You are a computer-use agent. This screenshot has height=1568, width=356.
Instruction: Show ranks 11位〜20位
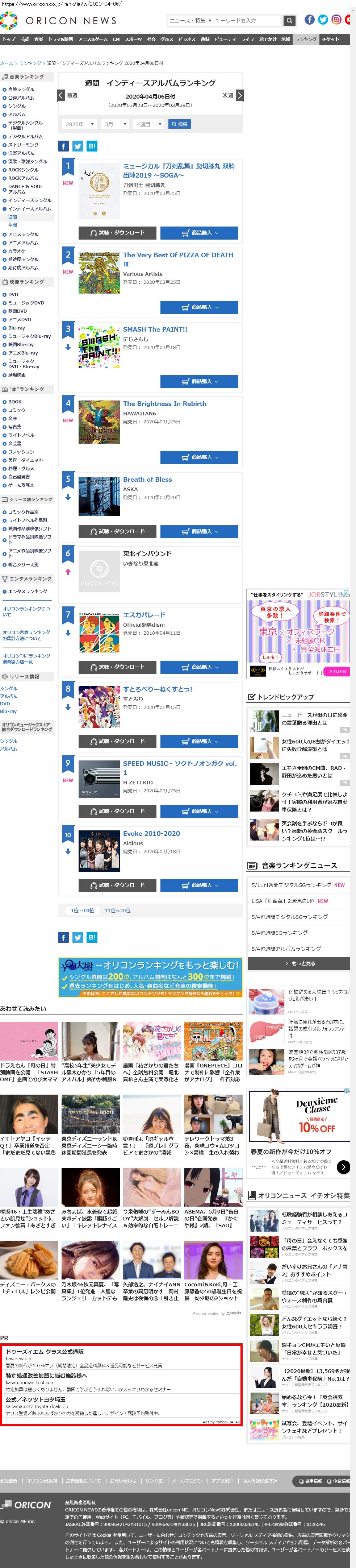pyautogui.click(x=117, y=910)
